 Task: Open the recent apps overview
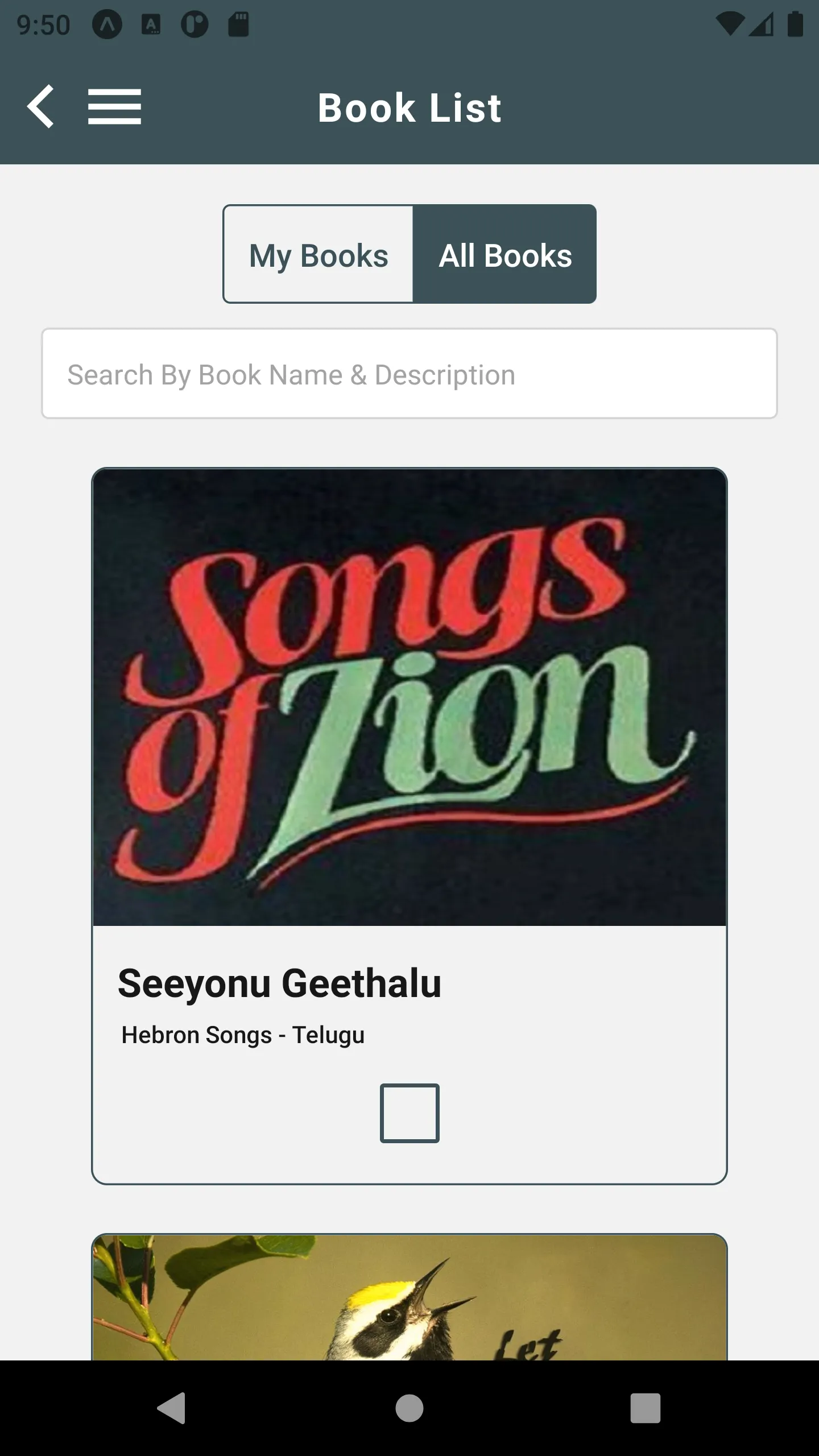[646, 1408]
